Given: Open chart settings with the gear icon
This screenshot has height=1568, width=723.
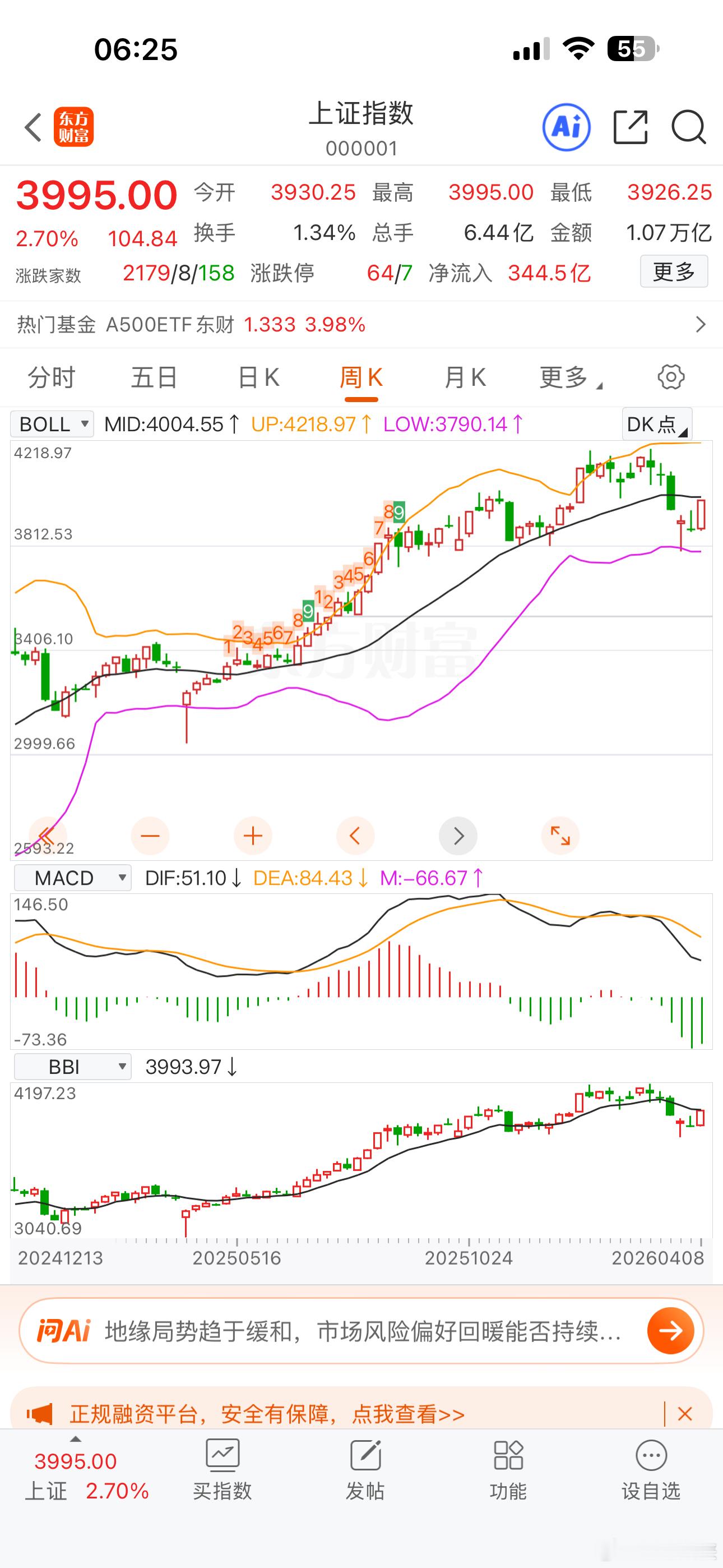Looking at the screenshot, I should [670, 377].
